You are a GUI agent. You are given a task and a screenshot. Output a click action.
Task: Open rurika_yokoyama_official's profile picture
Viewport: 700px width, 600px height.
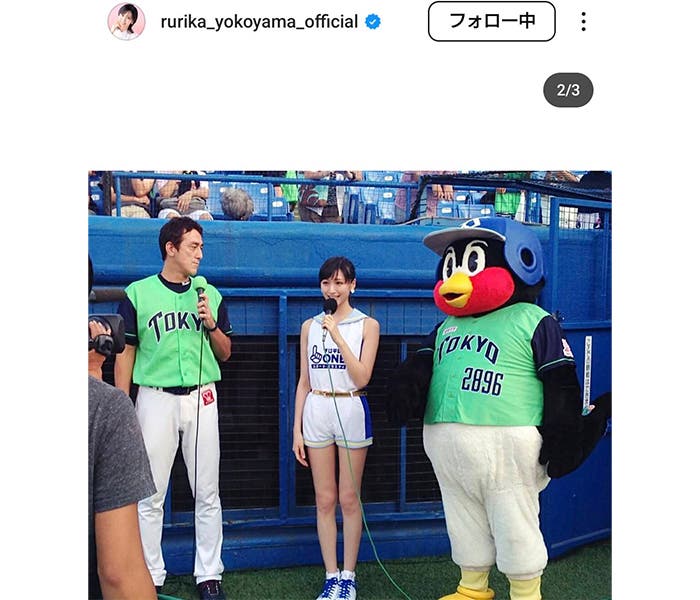126,21
